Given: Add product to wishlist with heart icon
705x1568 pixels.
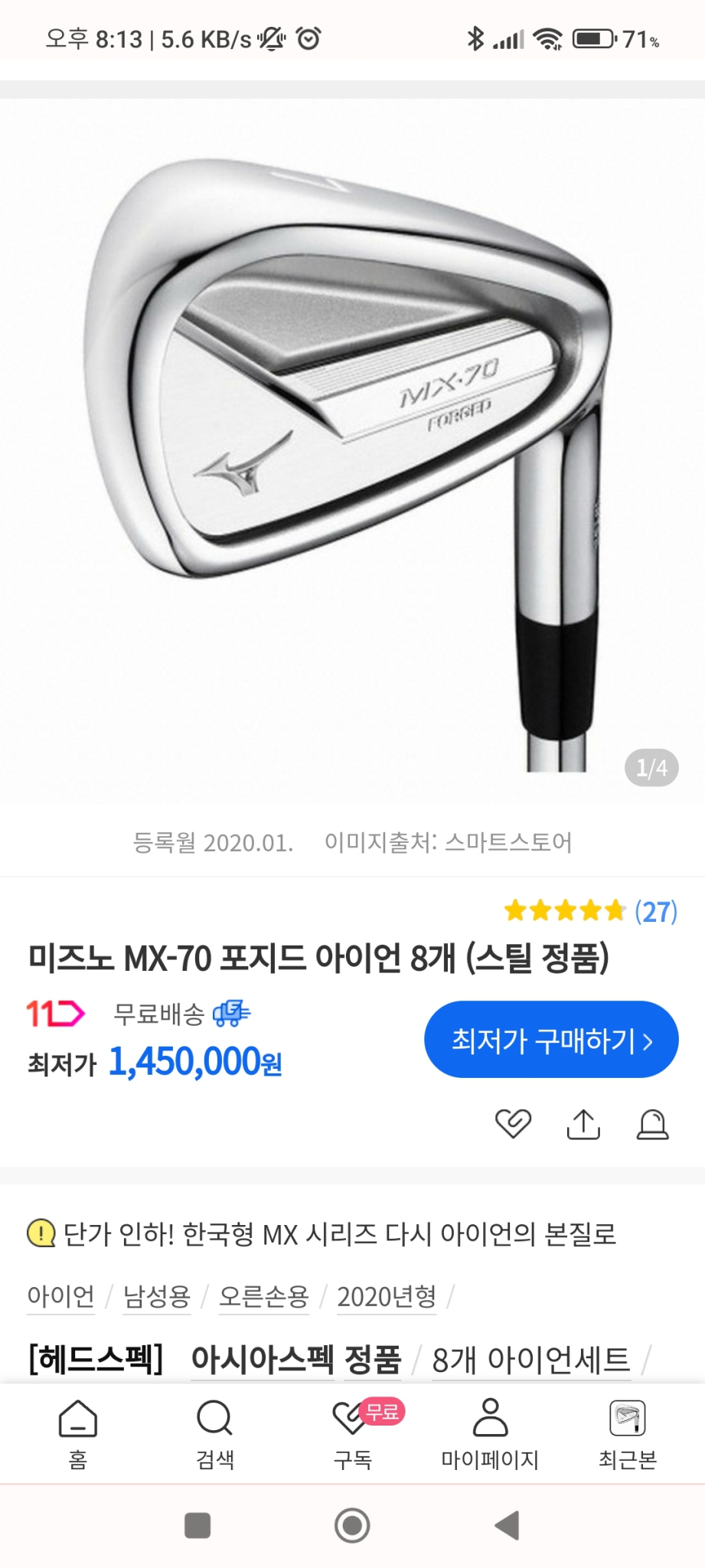Looking at the screenshot, I should pyautogui.click(x=513, y=1125).
